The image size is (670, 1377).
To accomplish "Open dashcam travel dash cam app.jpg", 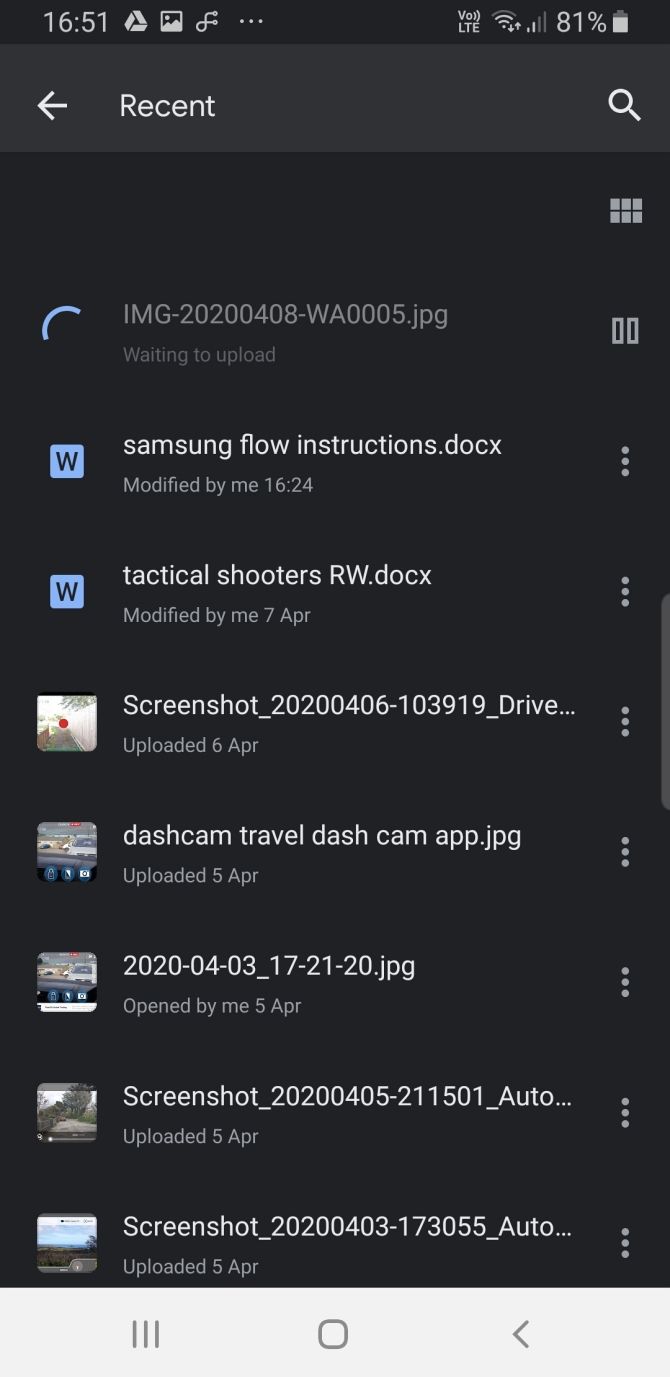I will point(321,852).
